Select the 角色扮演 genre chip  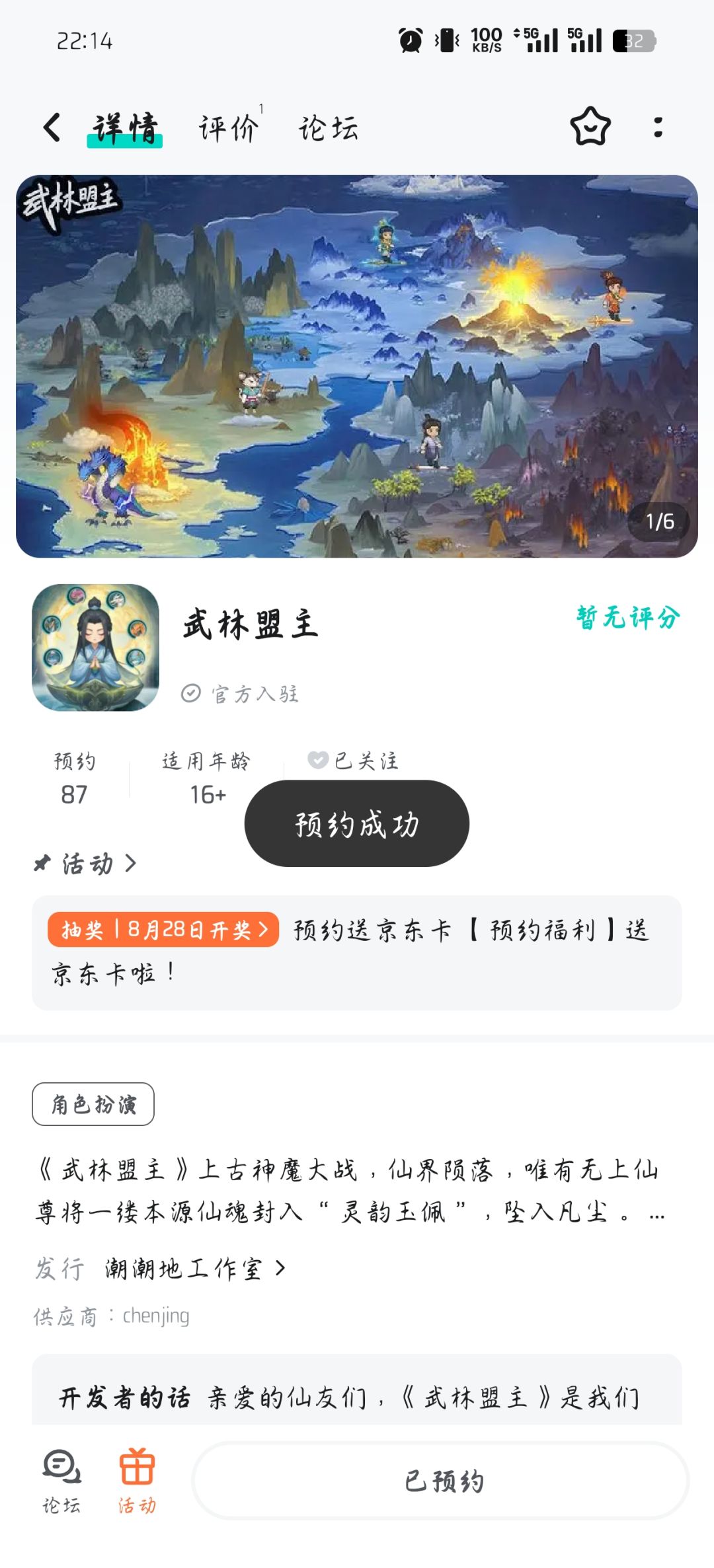tap(93, 1104)
